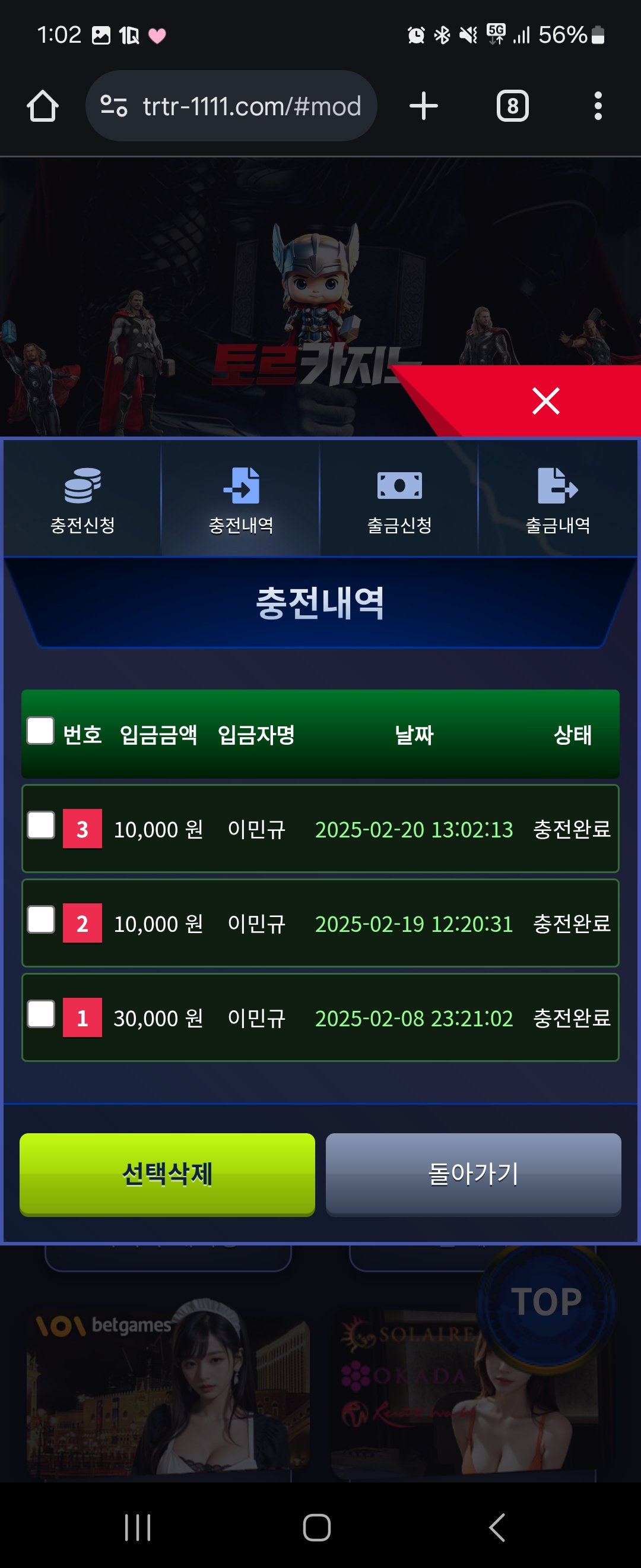The height and width of the screenshot is (1568, 641).
Task: Go back with the system back button
Action: tap(497, 1527)
